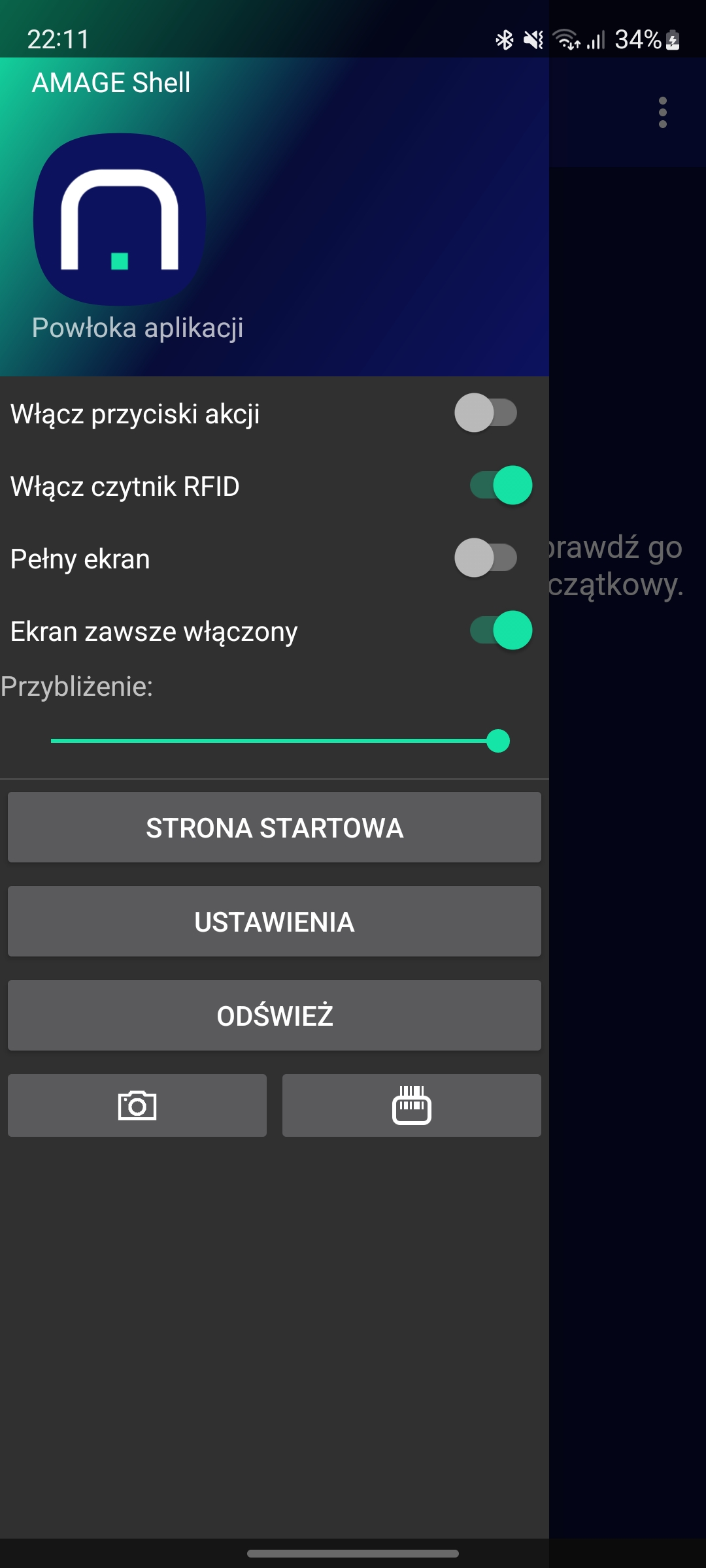Tap the battery indicator icon

click(673, 39)
